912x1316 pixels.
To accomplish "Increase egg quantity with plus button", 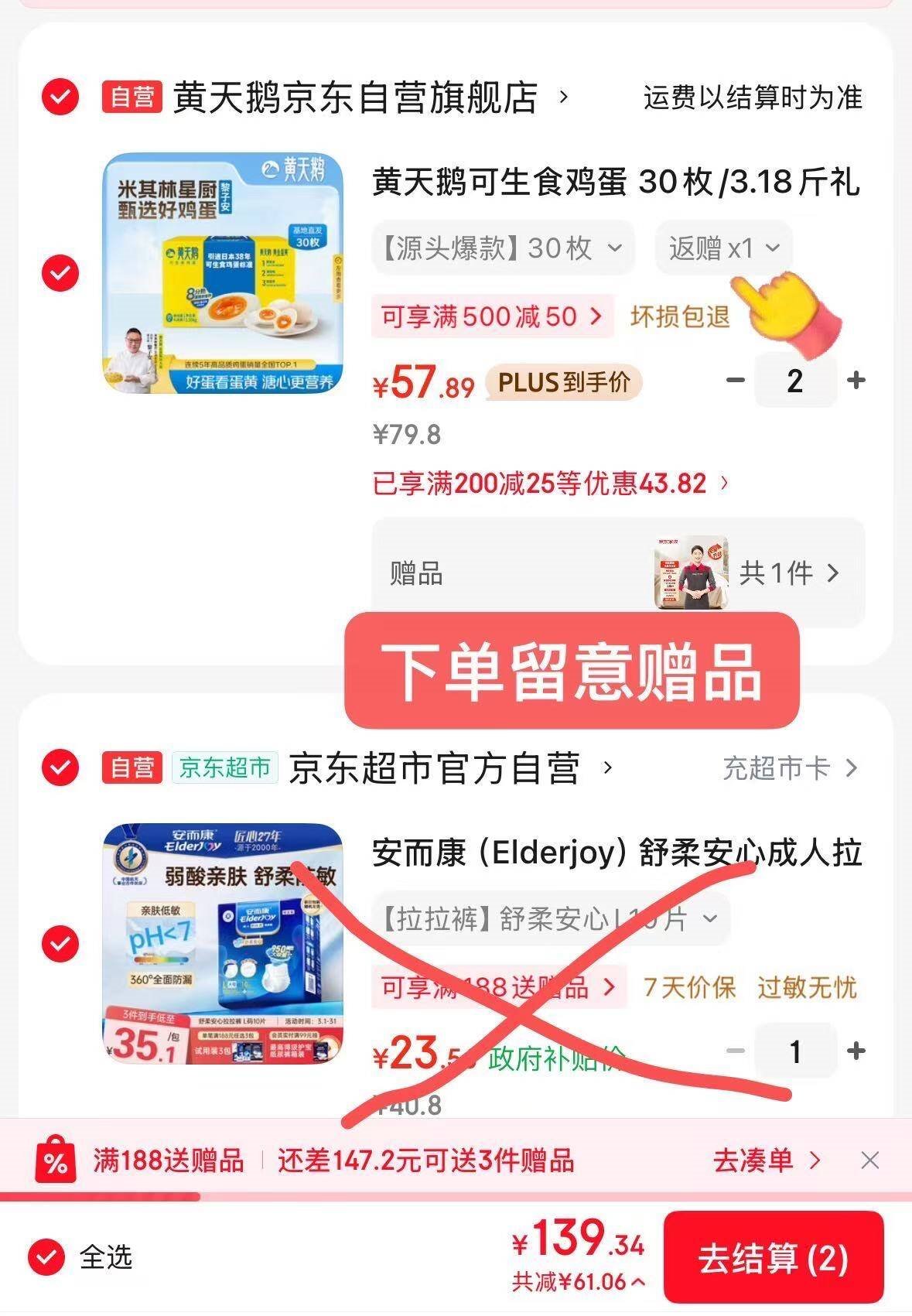I will [x=856, y=381].
